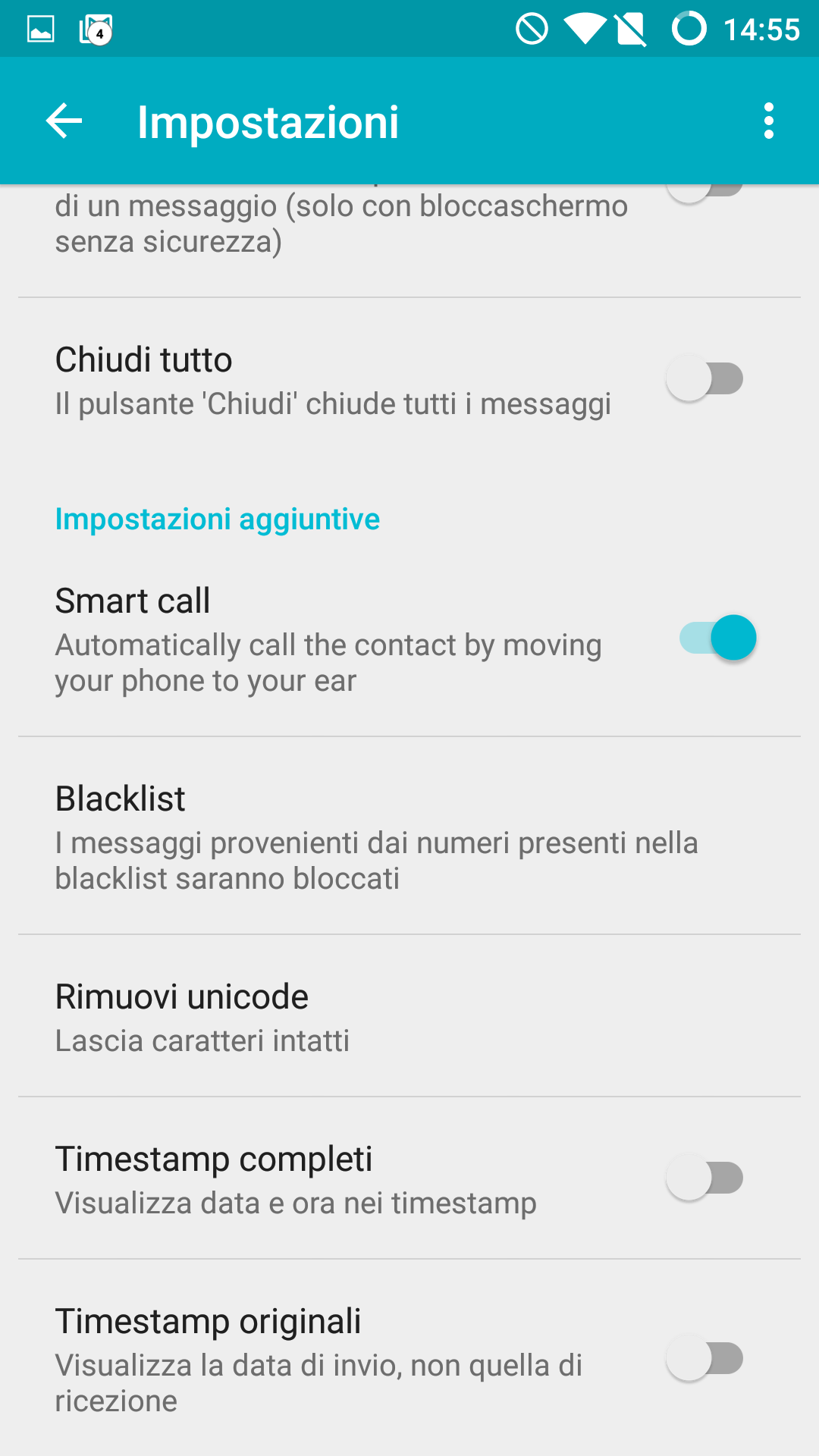
Task: Enable the Chiudi tutto switch
Action: (704, 378)
